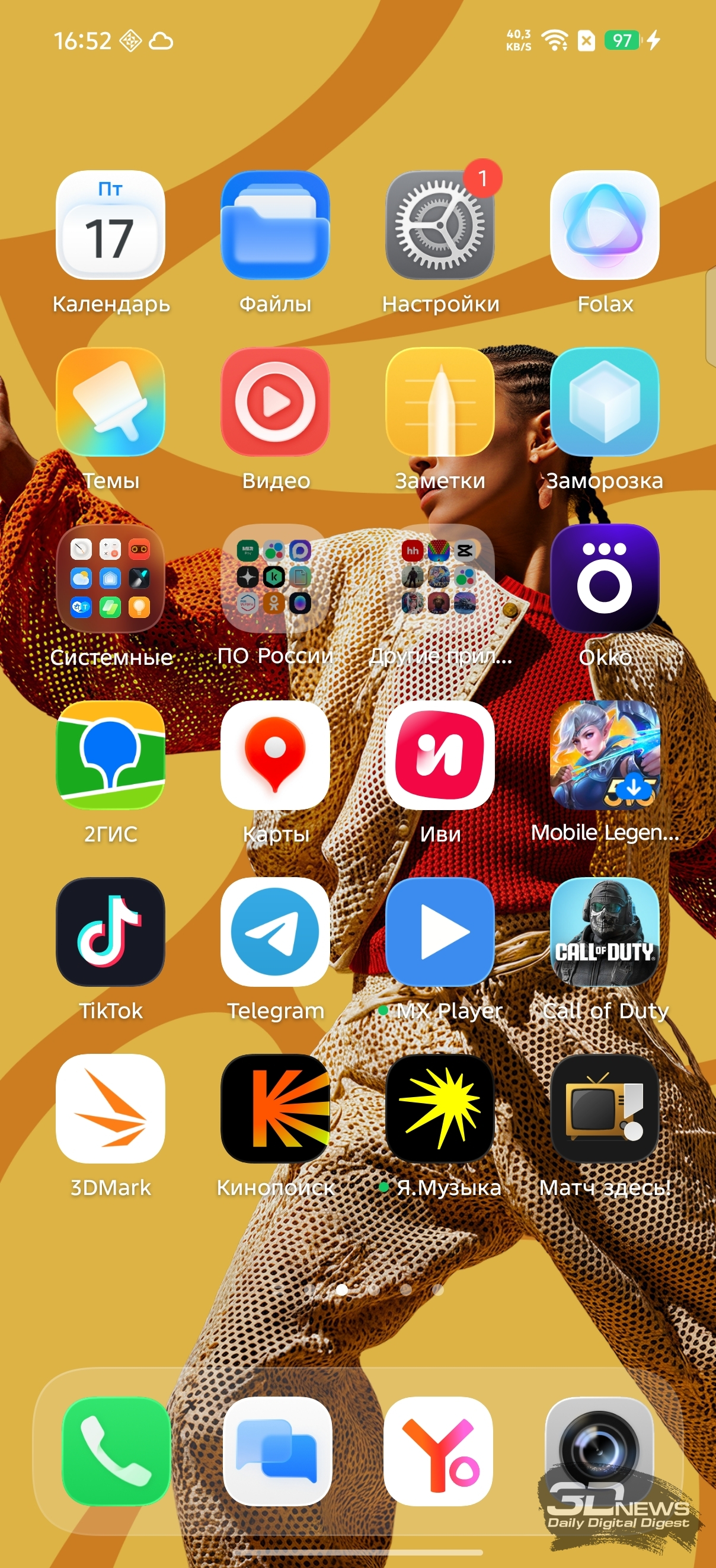The image size is (716, 1568).
Task: Open Mobile Legends game icon
Action: tap(605, 755)
